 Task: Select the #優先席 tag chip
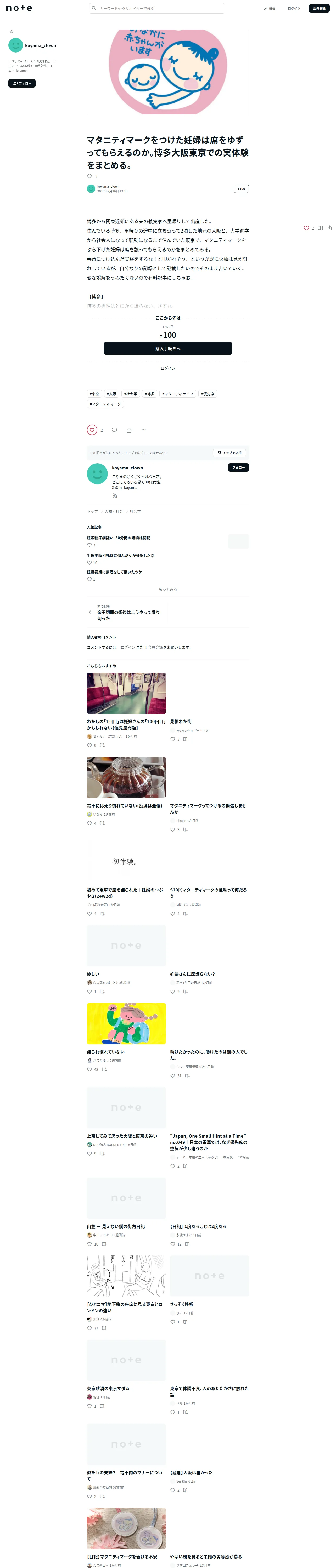click(207, 394)
